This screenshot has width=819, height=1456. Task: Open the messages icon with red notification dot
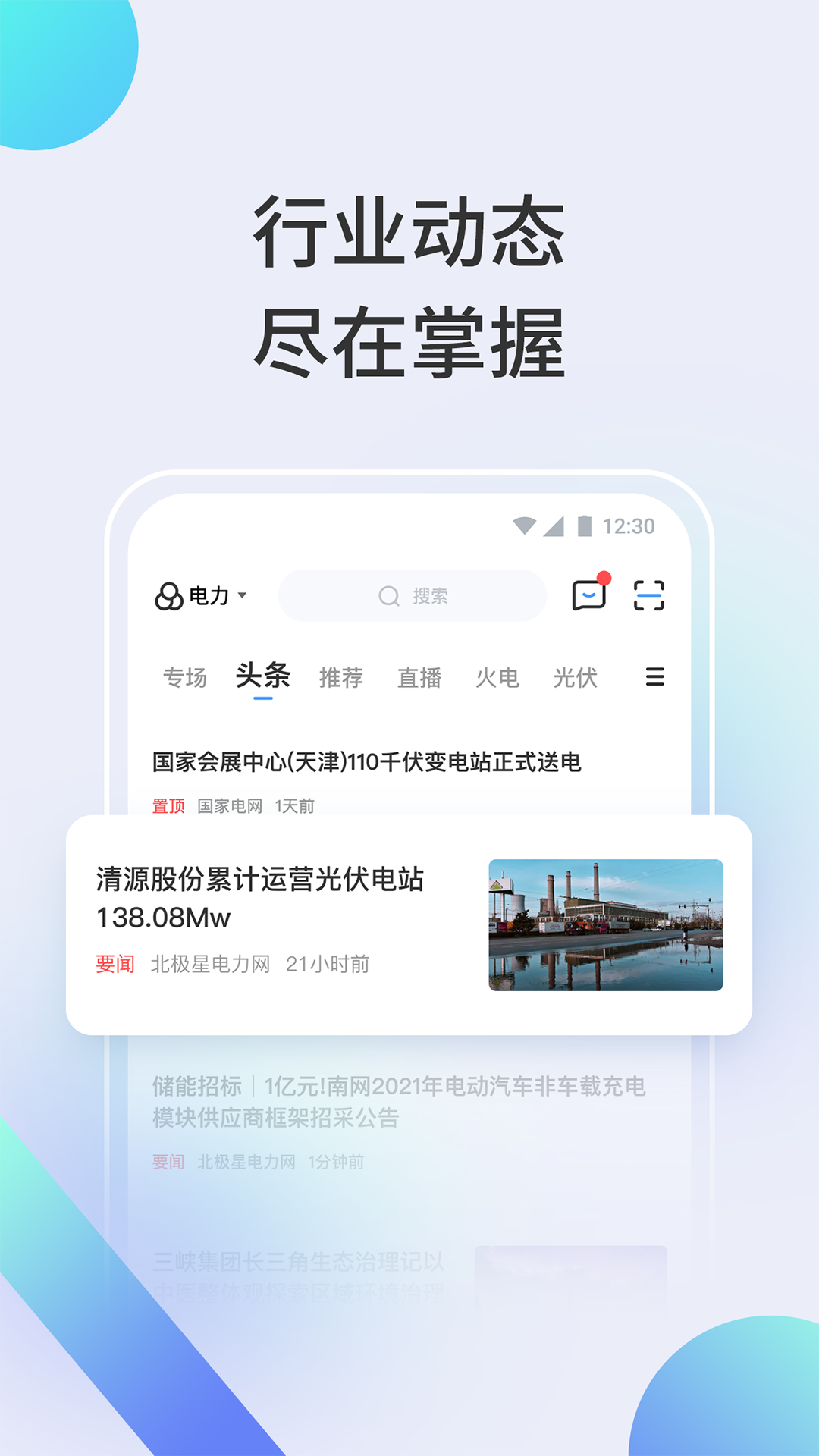point(590,596)
